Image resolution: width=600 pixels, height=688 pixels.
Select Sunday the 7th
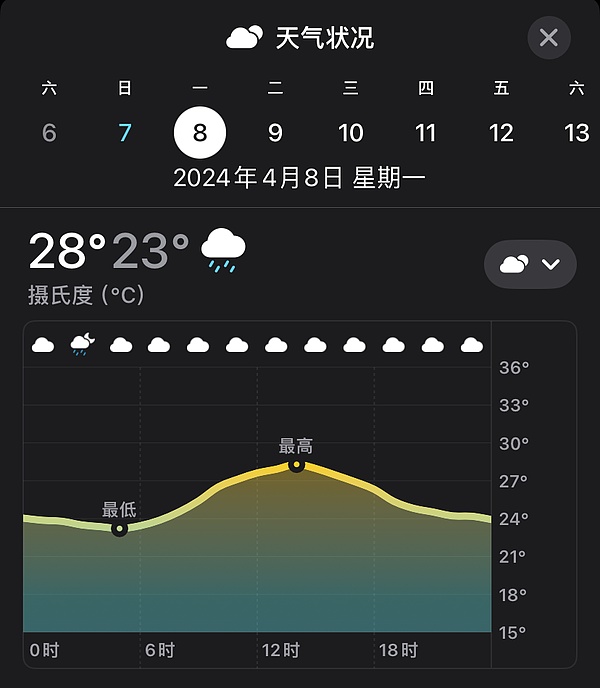[x=125, y=133]
